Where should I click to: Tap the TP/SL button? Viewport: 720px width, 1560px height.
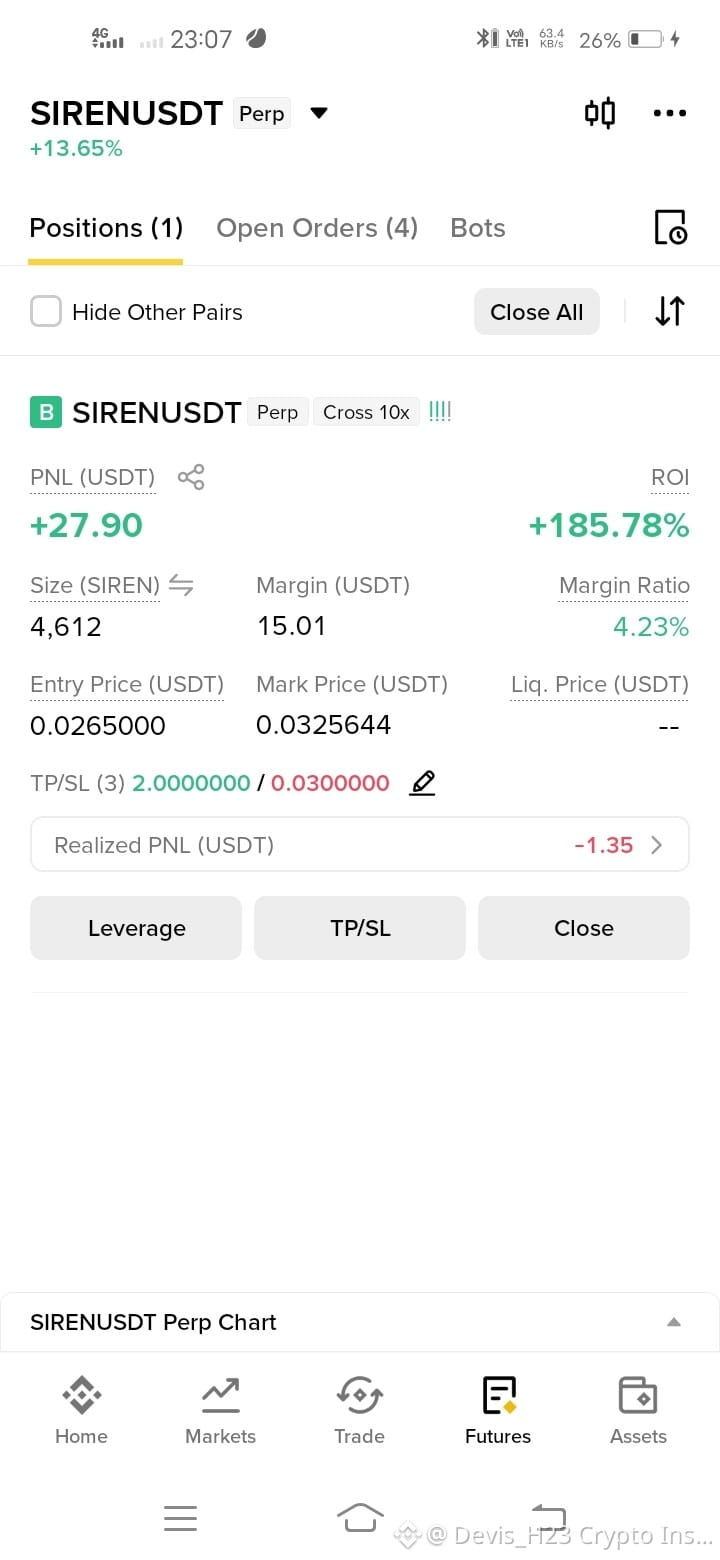click(360, 928)
